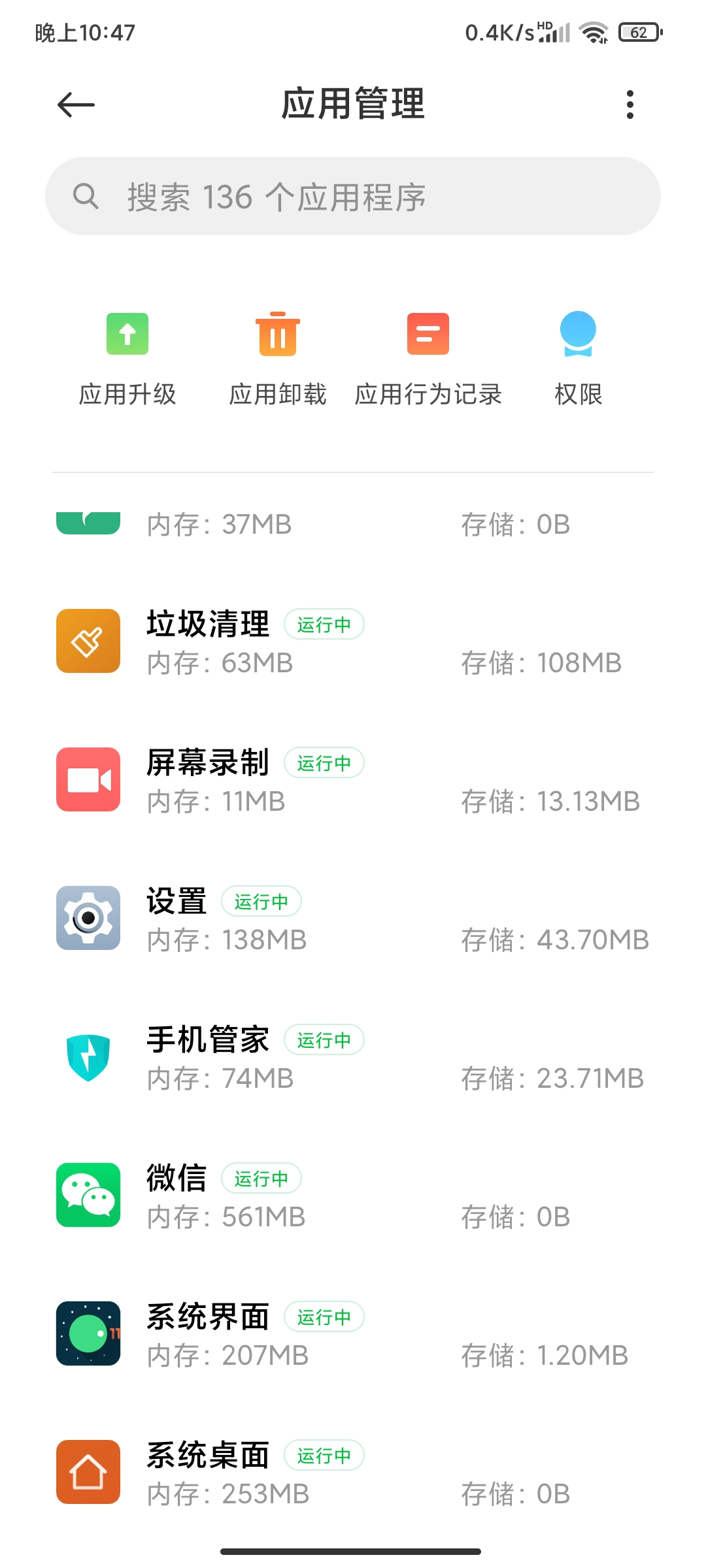Open the 系统界面 app entry
Viewport: 706px width, 1568px height.
(x=353, y=1334)
